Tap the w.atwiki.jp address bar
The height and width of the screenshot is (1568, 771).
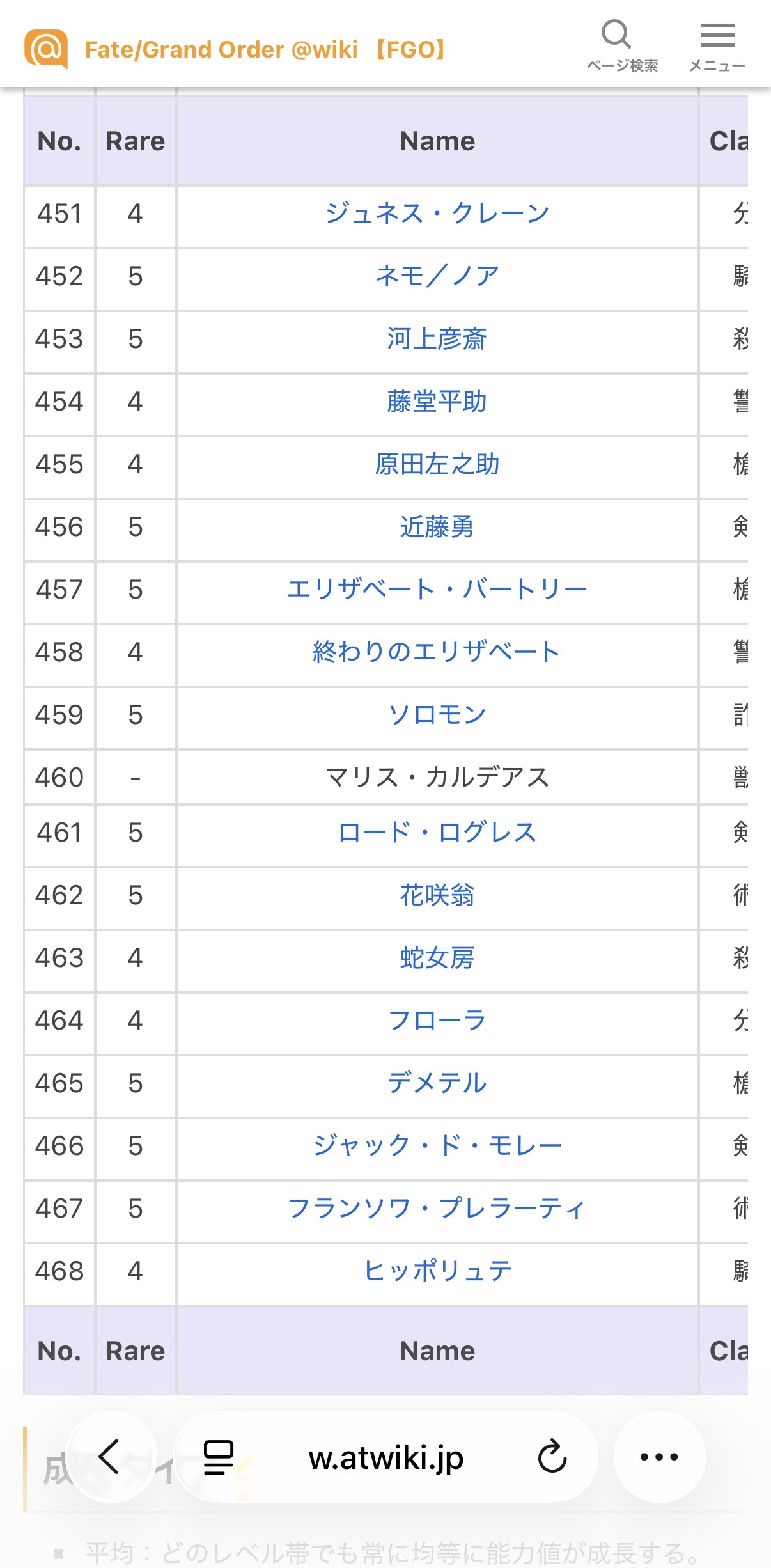(x=386, y=1457)
